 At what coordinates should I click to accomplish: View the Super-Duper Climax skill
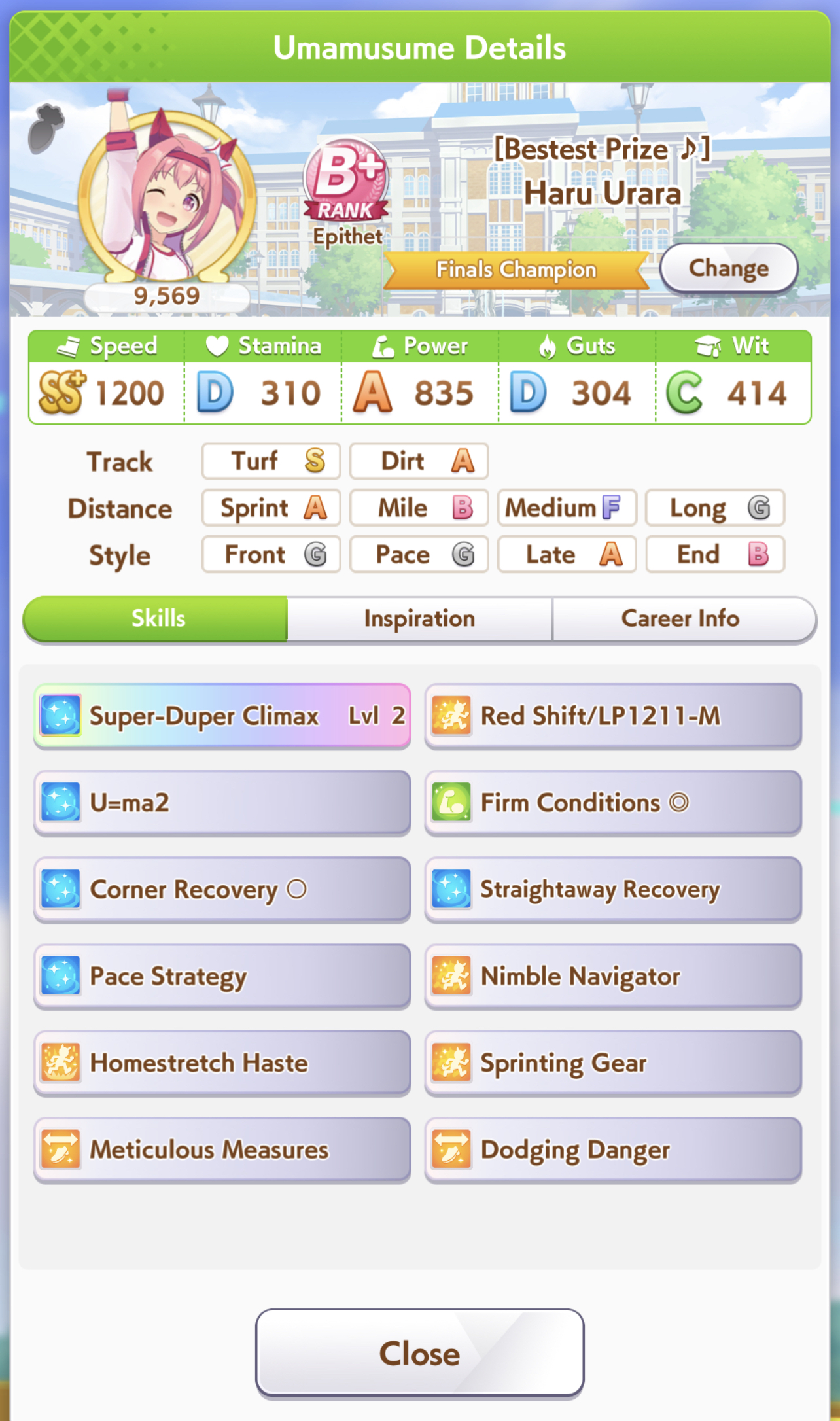[222, 716]
